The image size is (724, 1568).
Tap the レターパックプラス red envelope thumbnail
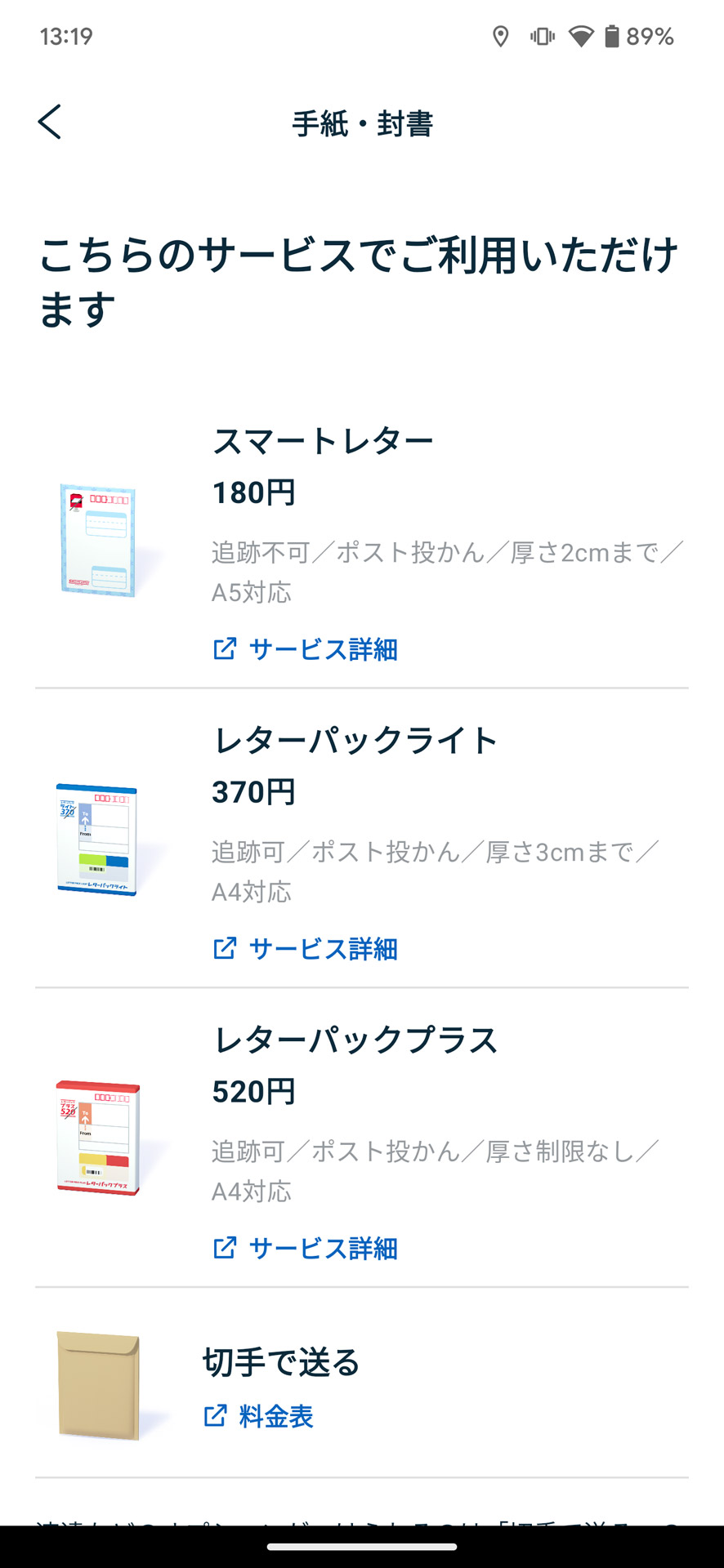tap(98, 1138)
